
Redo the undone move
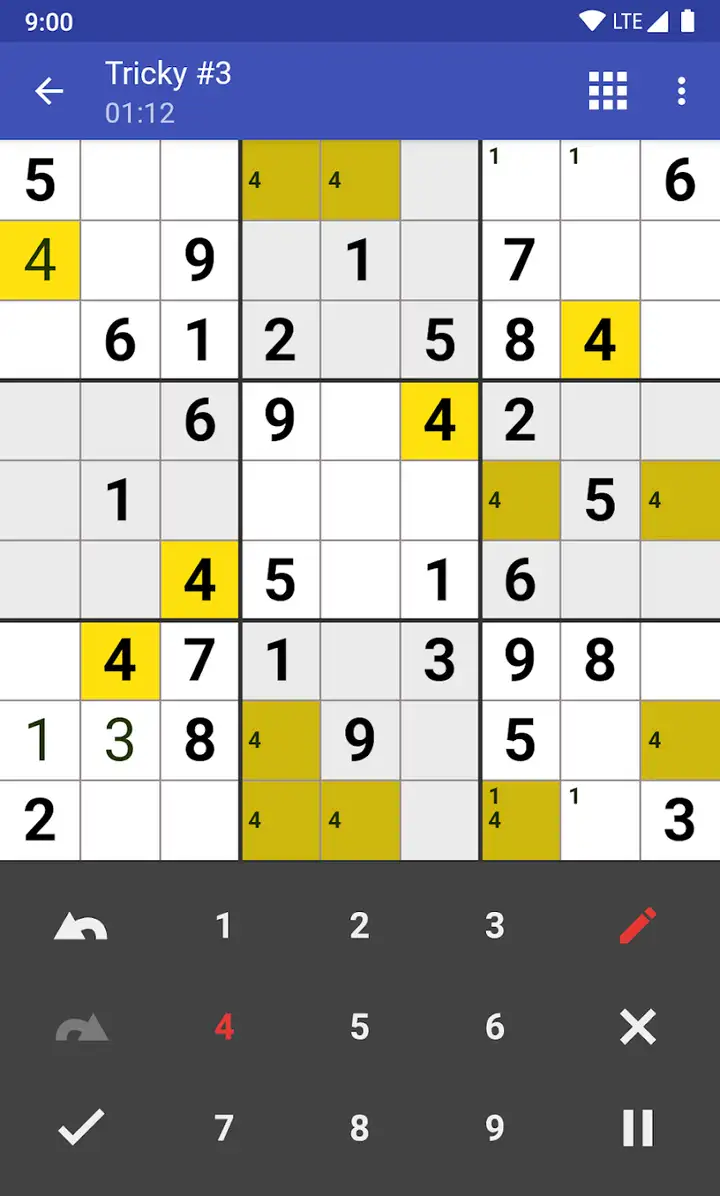[82, 1027]
